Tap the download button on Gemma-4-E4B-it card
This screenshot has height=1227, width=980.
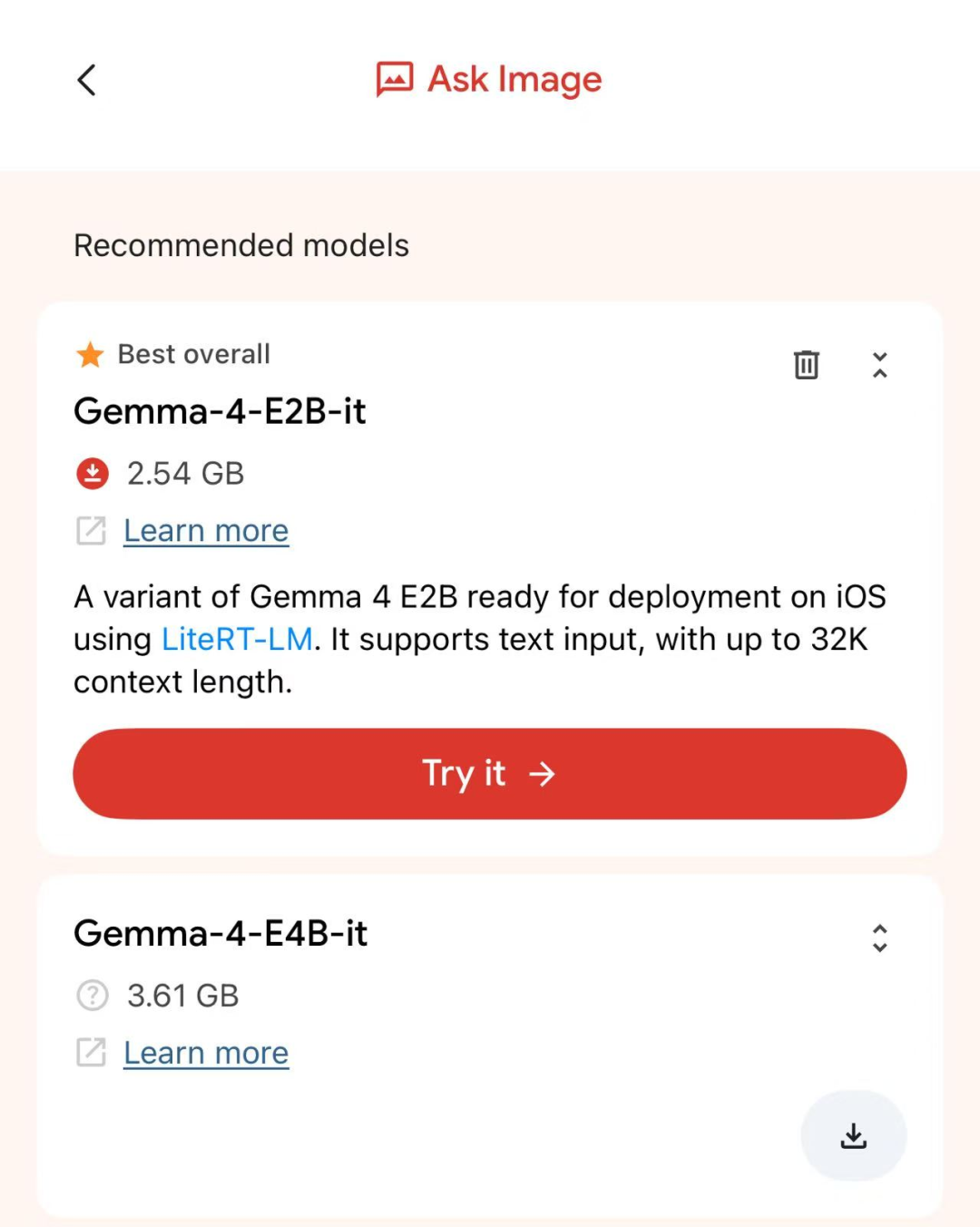pos(852,1135)
